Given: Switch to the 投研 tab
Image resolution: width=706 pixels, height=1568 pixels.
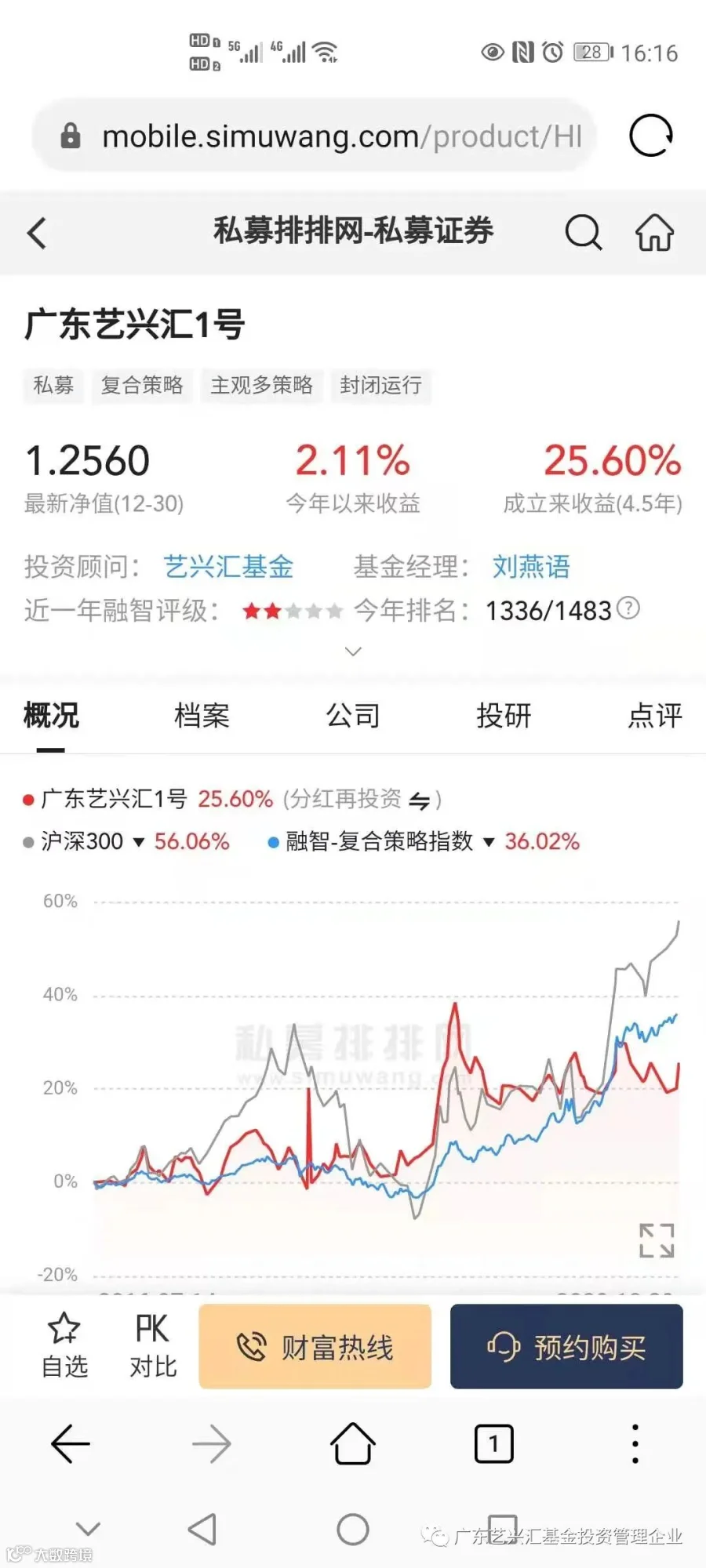Looking at the screenshot, I should pyautogui.click(x=504, y=715).
